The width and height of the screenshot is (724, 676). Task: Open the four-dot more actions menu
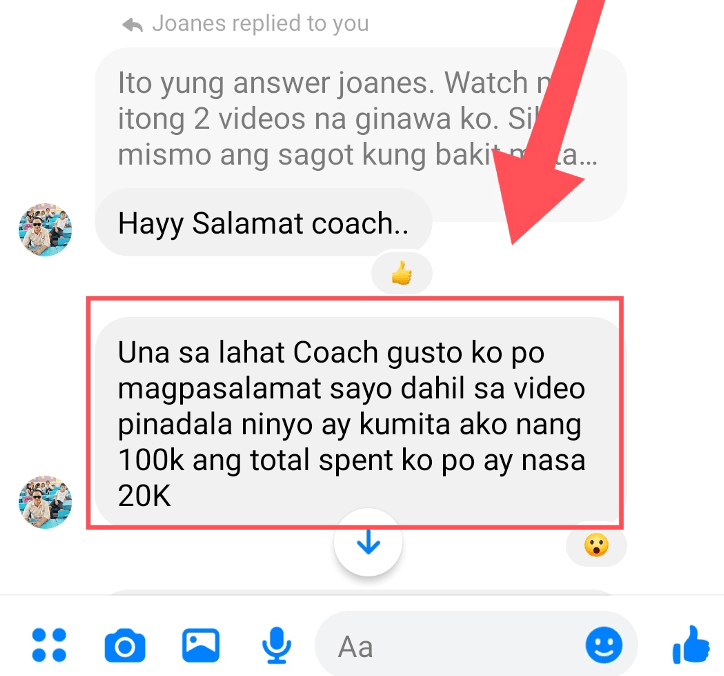47,645
